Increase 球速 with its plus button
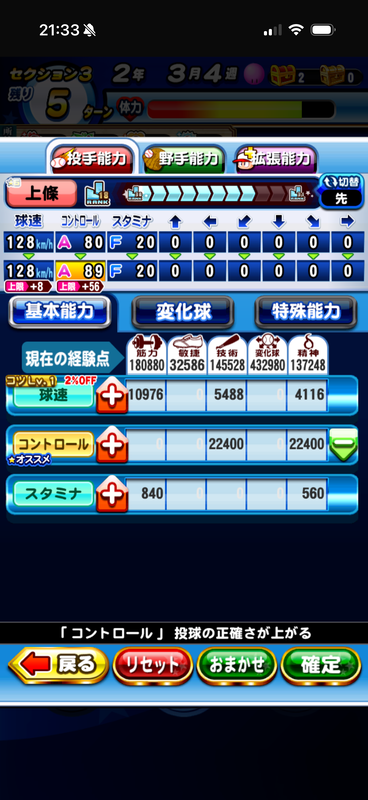This screenshot has width=368, height=800. coord(112,395)
